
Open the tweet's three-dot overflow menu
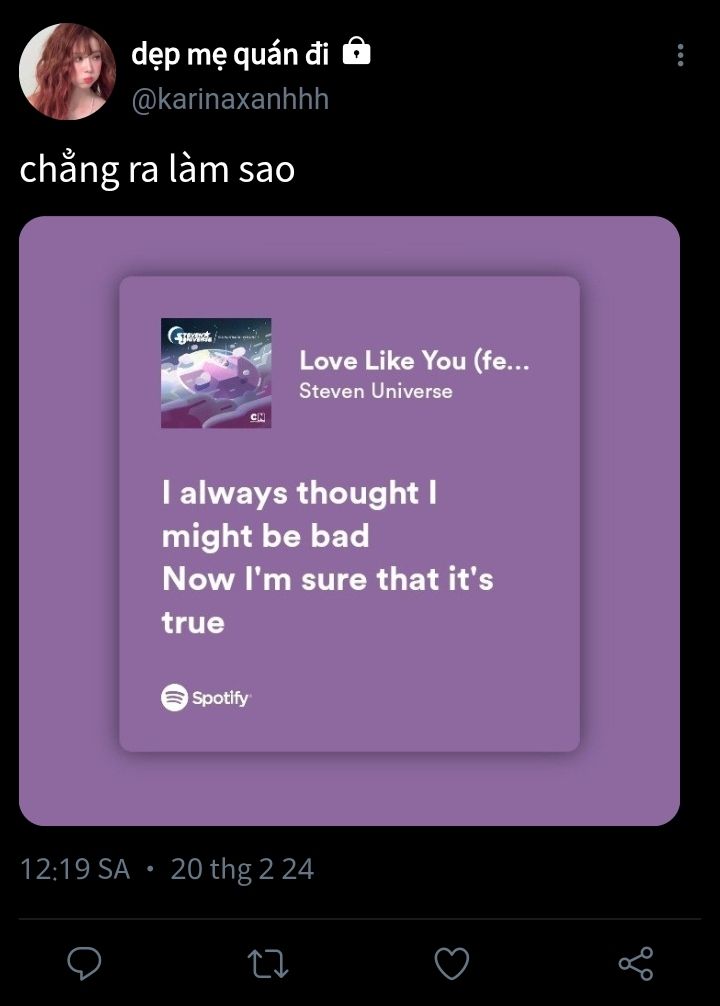tap(680, 55)
